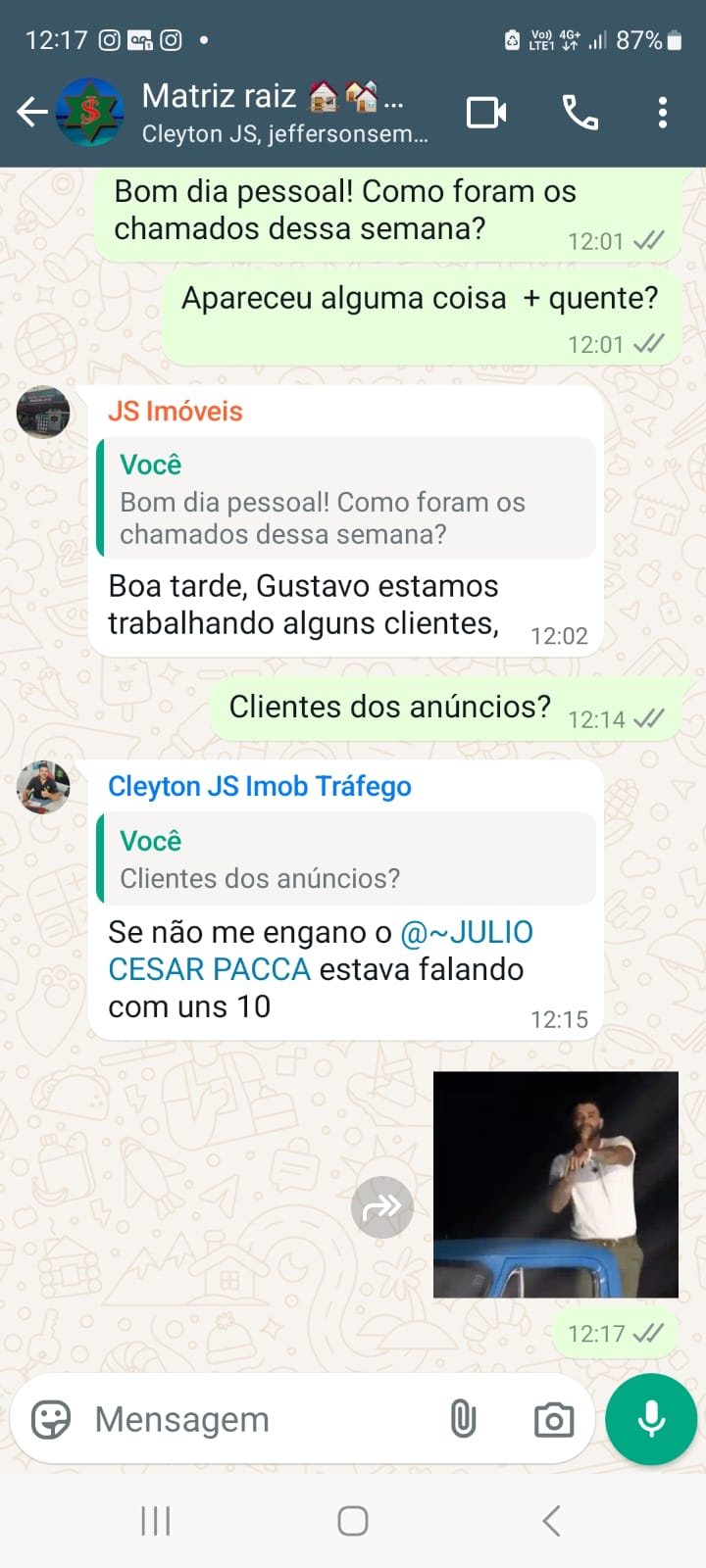Screen dimensions: 706x1568
Task: Open JS Imóveis profile picture
Action: 43,412
